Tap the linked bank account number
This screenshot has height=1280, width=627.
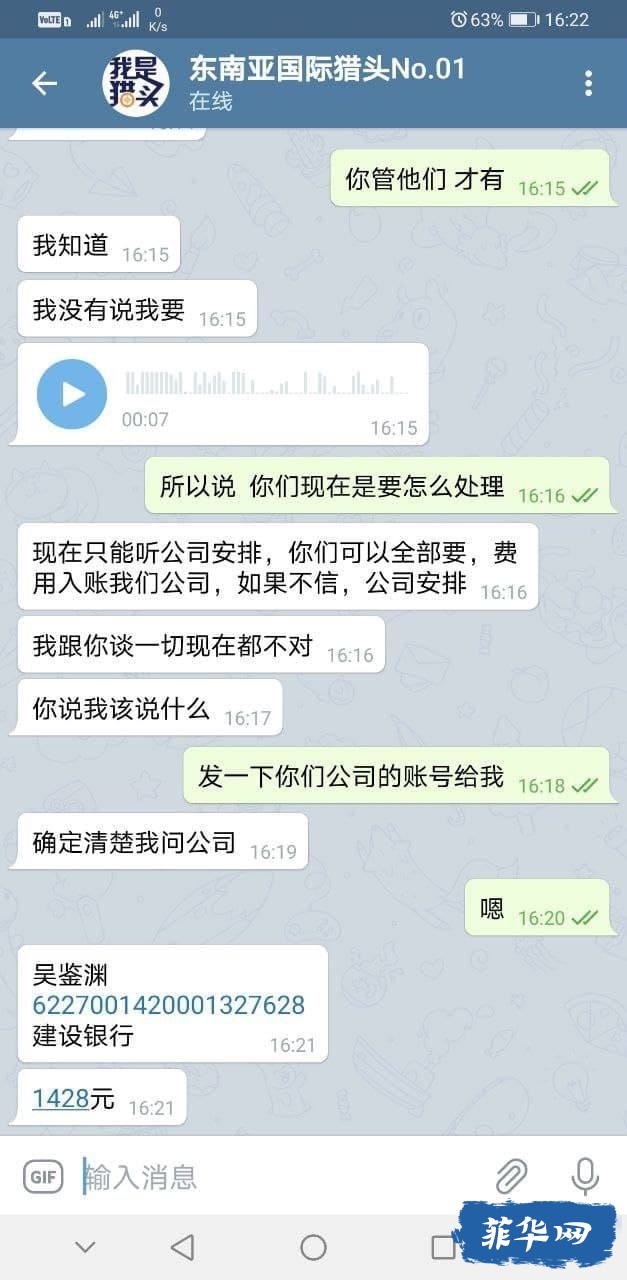click(x=168, y=1004)
